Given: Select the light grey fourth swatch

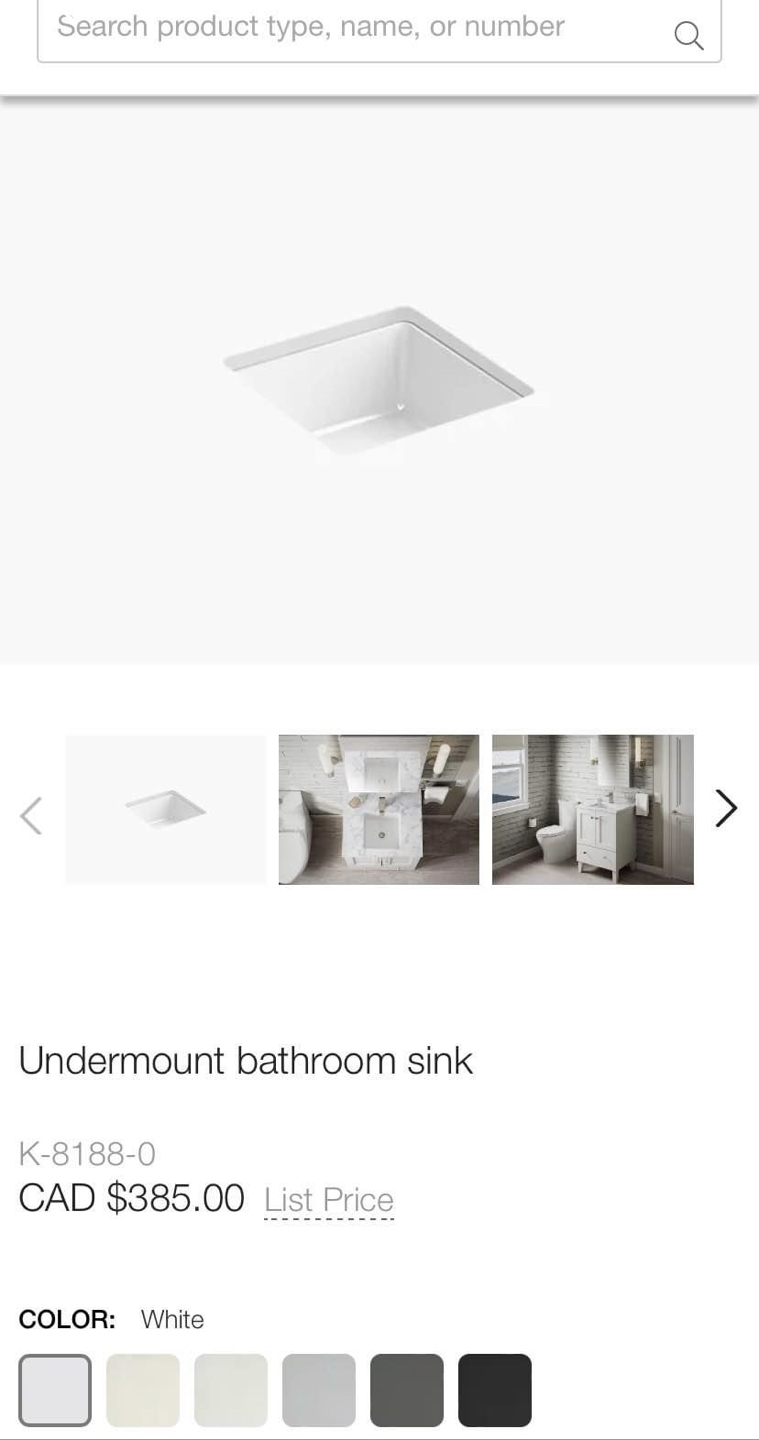Looking at the screenshot, I should tap(318, 1389).
